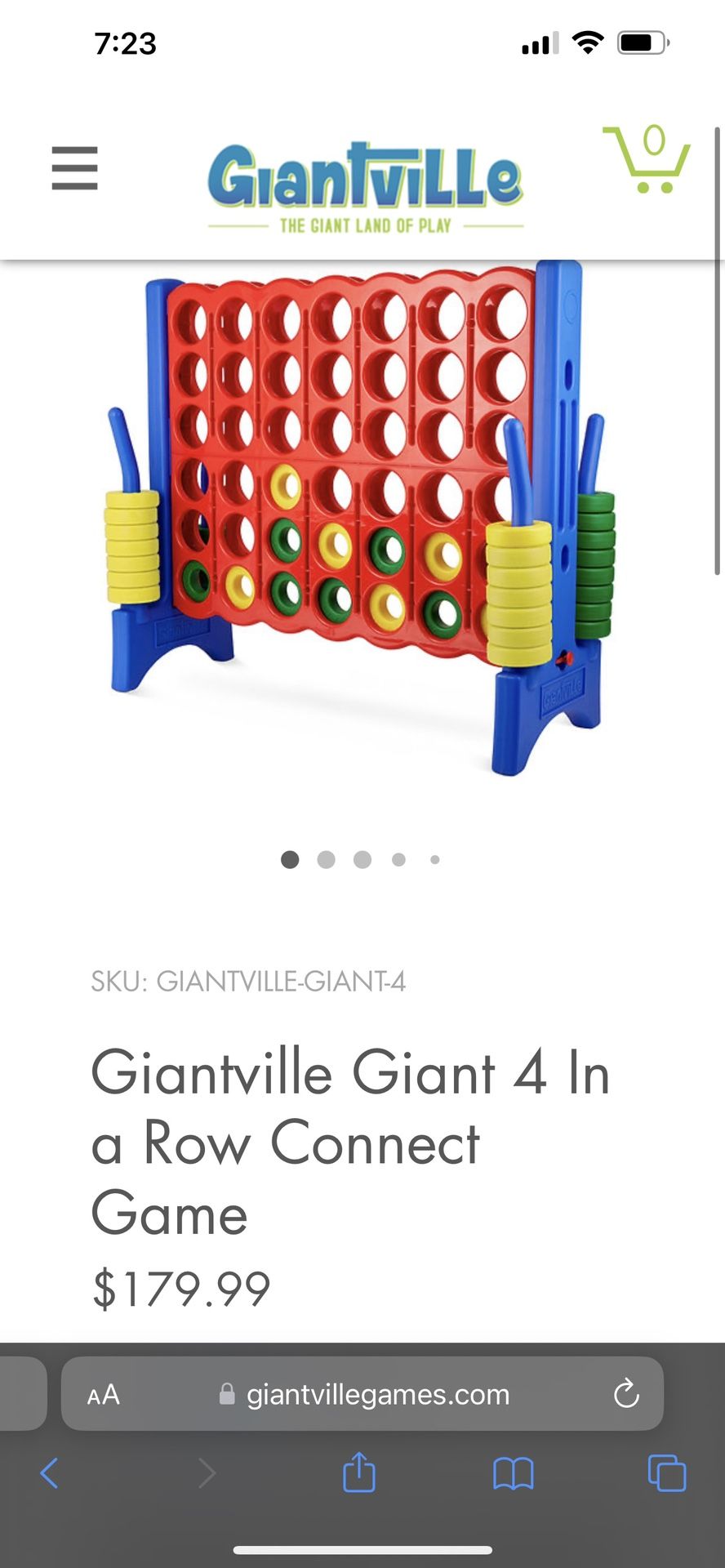
Task: Tap the Giantville logo to go home
Action: pyautogui.click(x=365, y=187)
